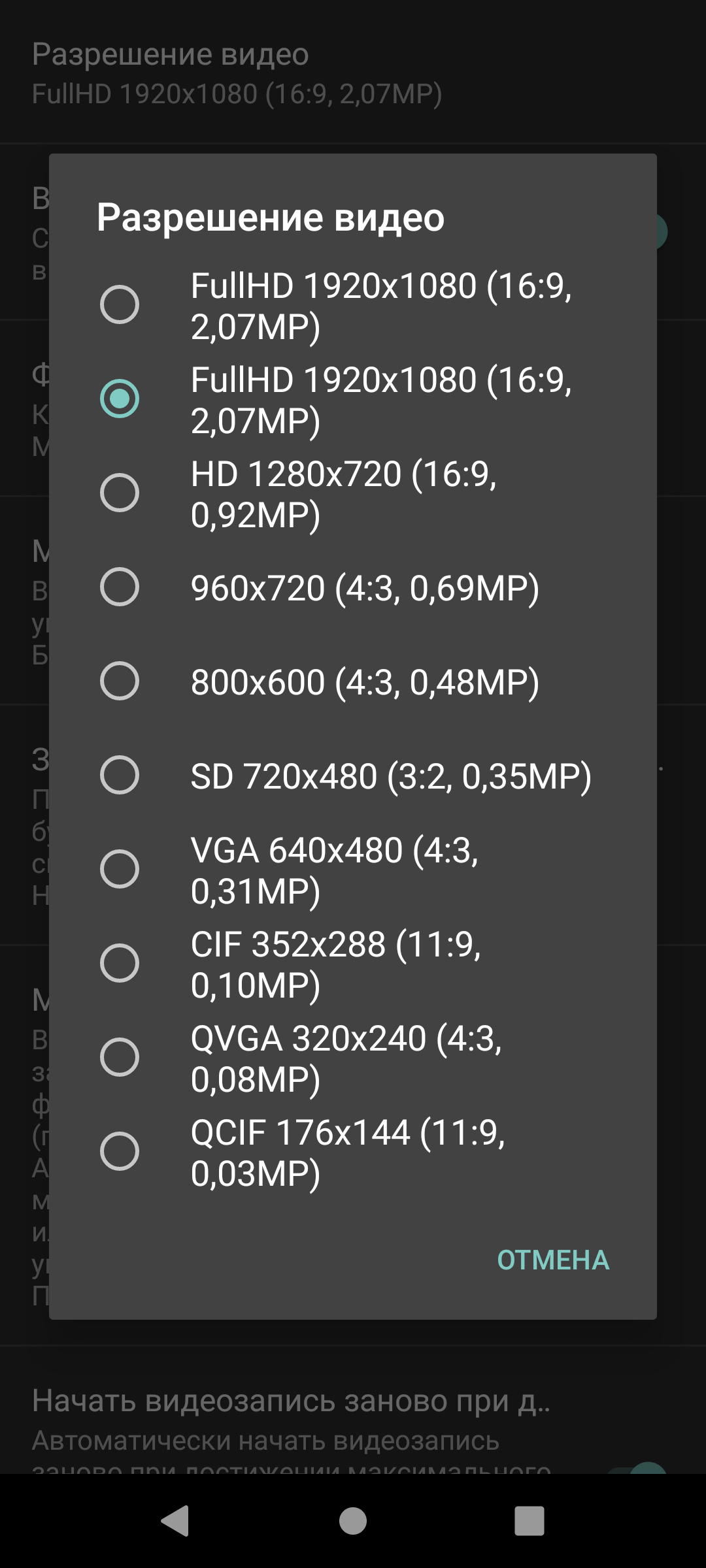Select 960x720 (4:3) resolution
The width and height of the screenshot is (706, 1568).
pos(353,587)
